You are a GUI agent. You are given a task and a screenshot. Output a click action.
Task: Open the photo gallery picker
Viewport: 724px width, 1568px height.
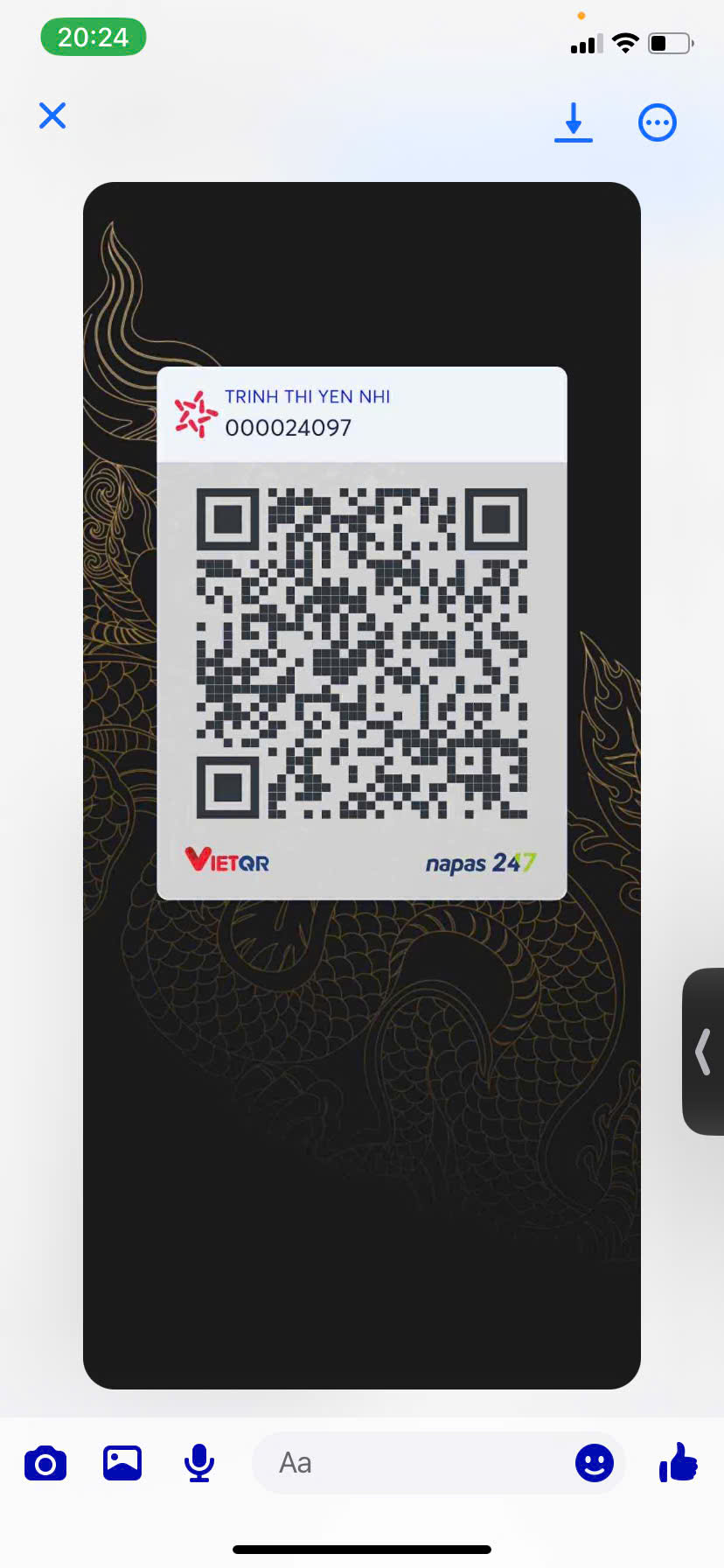(x=122, y=1463)
